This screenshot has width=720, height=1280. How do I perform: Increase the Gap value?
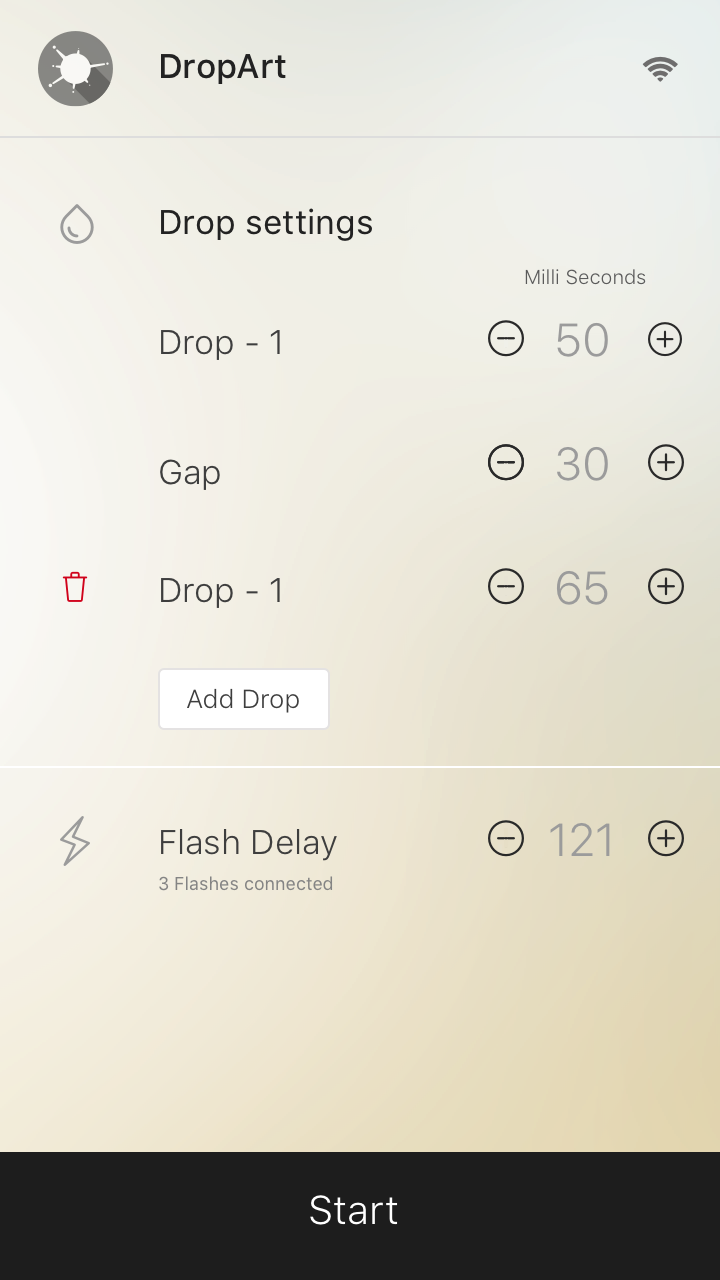click(x=666, y=462)
